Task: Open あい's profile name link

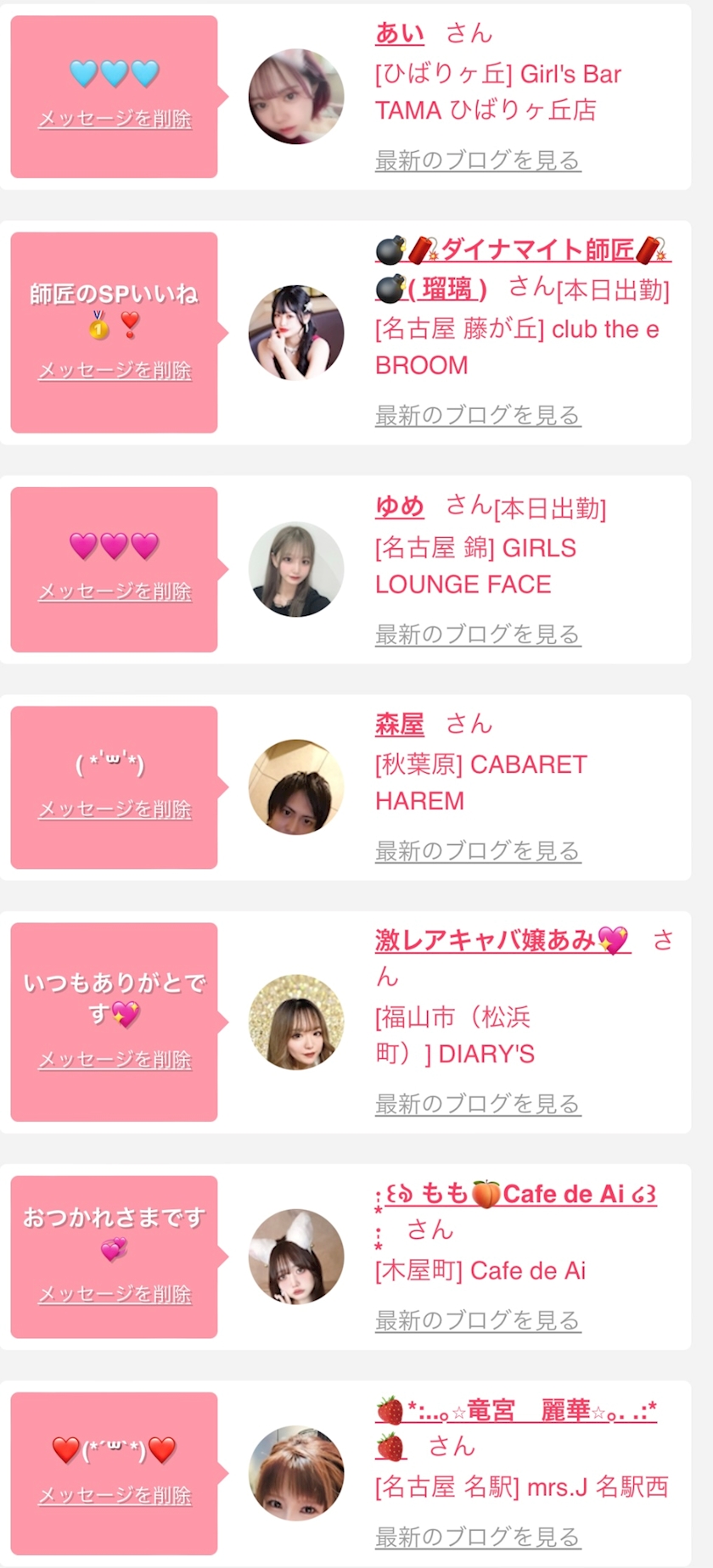Action: [399, 34]
